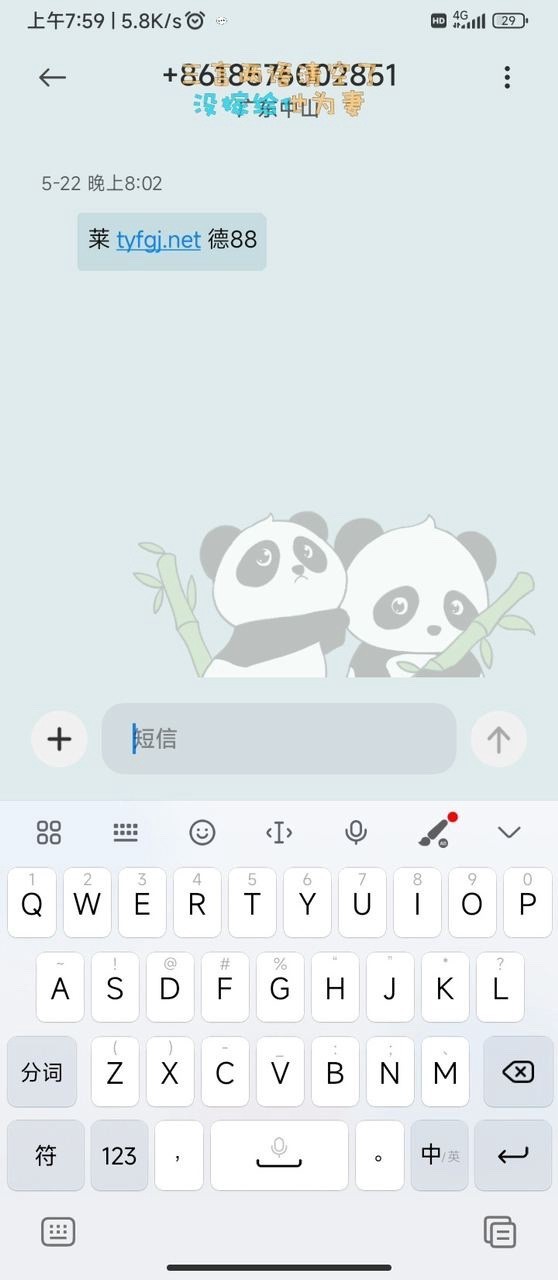Viewport: 558px width, 1280px height.
Task: Tap the 分词 key
Action: (42, 1071)
